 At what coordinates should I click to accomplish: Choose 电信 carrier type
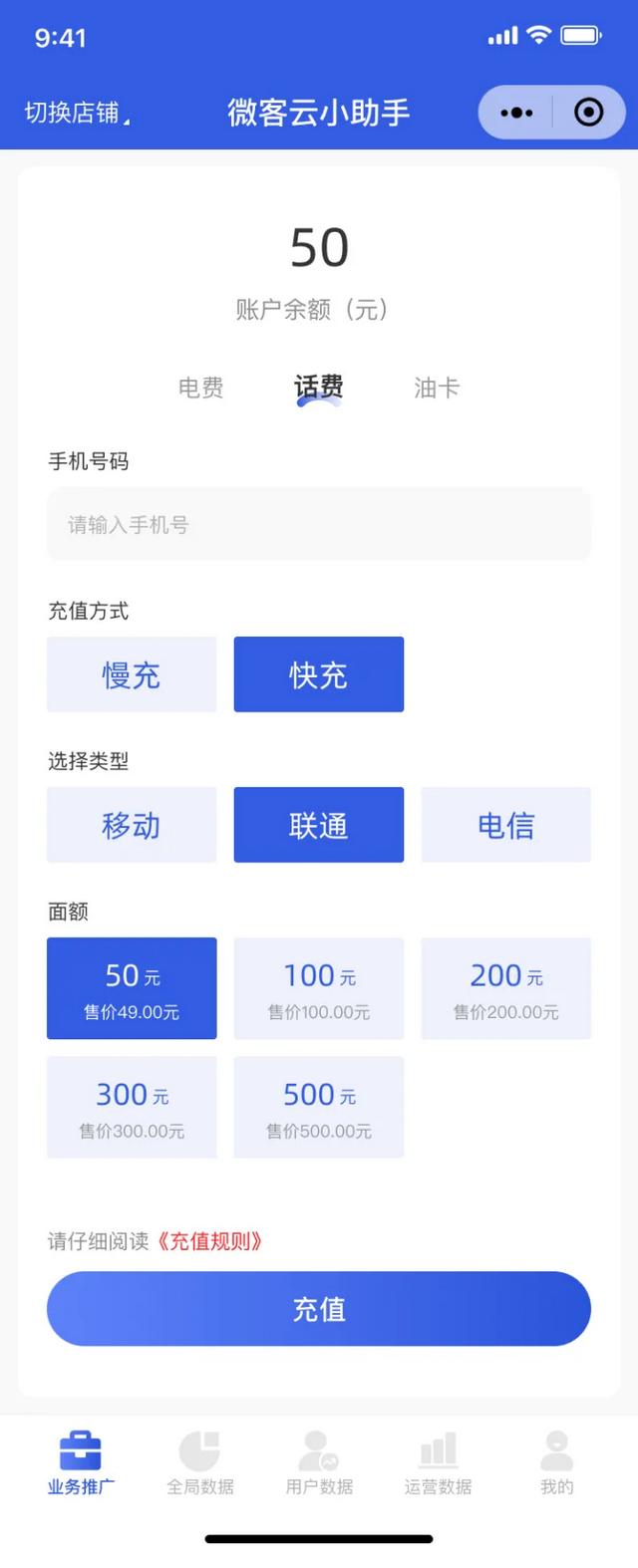pos(506,825)
